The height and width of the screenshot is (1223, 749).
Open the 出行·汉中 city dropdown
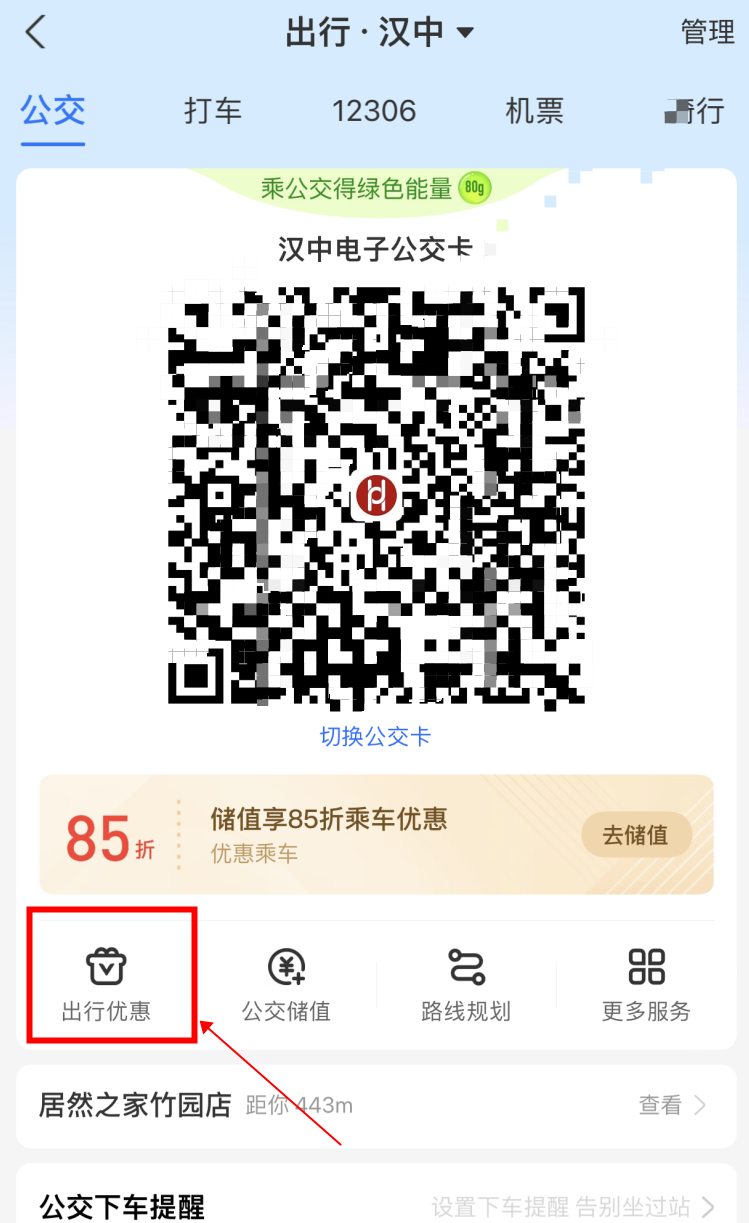click(380, 32)
